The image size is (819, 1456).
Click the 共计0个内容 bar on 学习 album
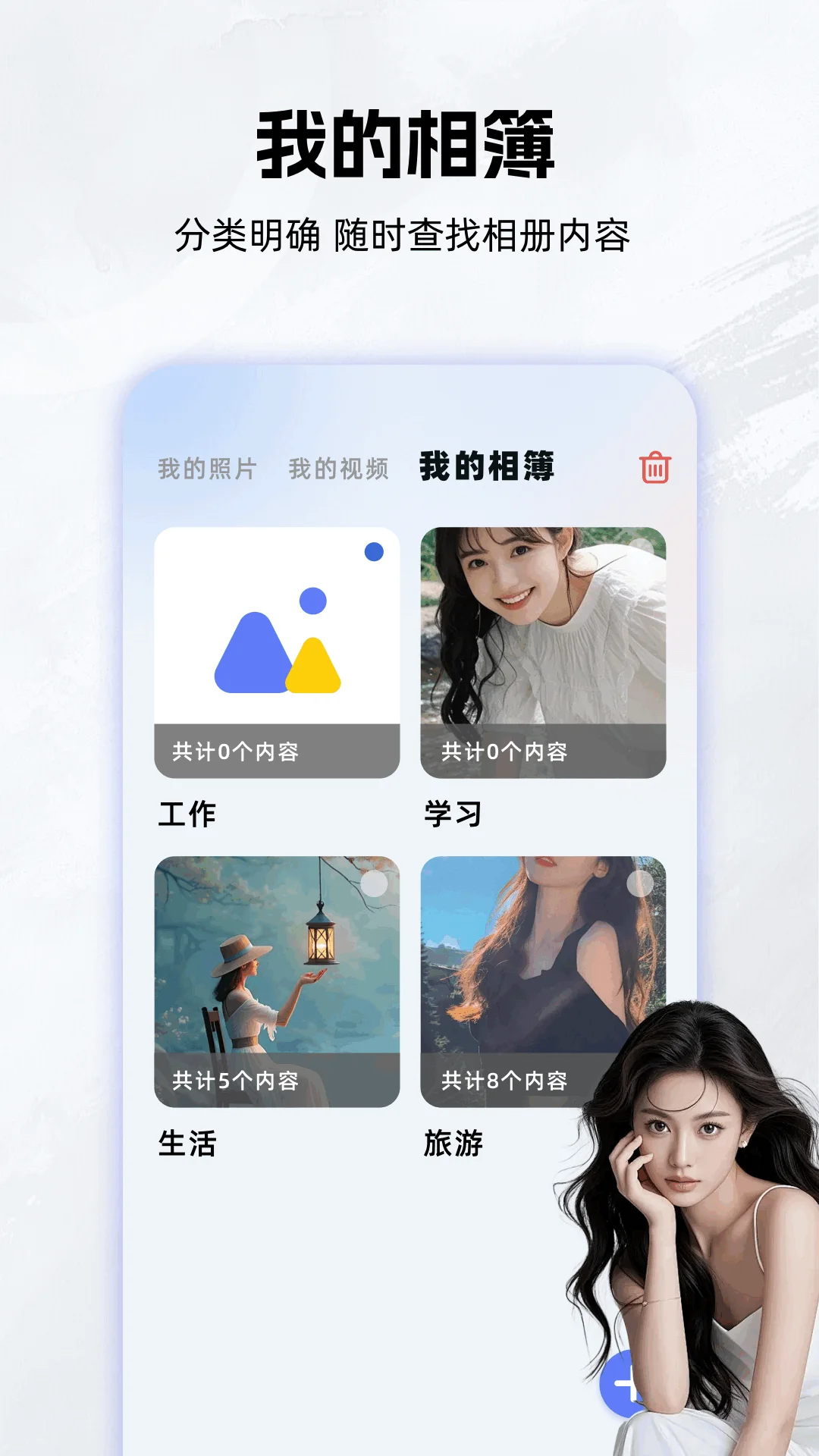point(507,755)
